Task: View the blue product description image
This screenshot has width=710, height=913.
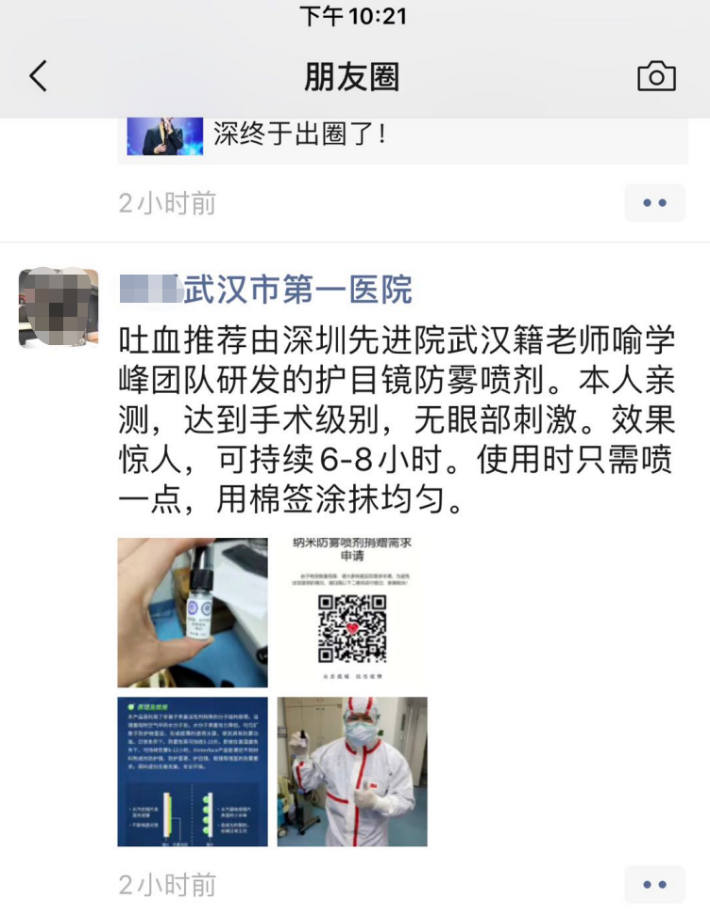Action: (x=192, y=772)
